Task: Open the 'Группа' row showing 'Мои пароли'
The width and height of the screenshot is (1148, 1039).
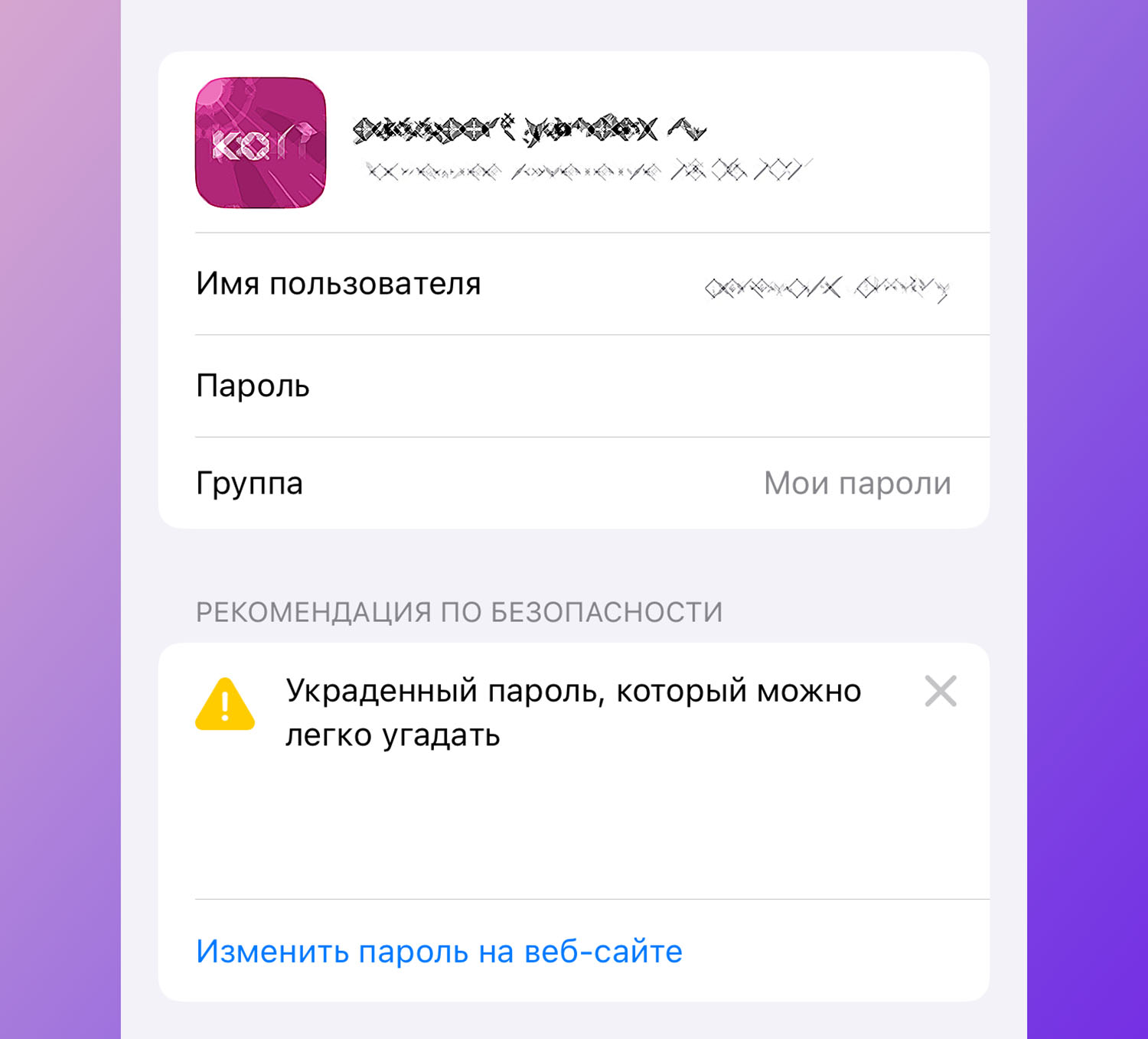Action: point(573,484)
